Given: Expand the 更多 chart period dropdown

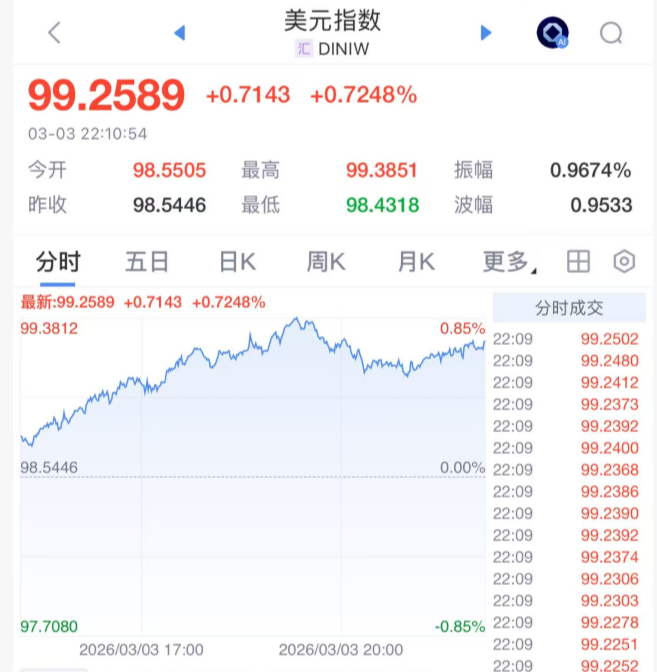Looking at the screenshot, I should tap(508, 262).
